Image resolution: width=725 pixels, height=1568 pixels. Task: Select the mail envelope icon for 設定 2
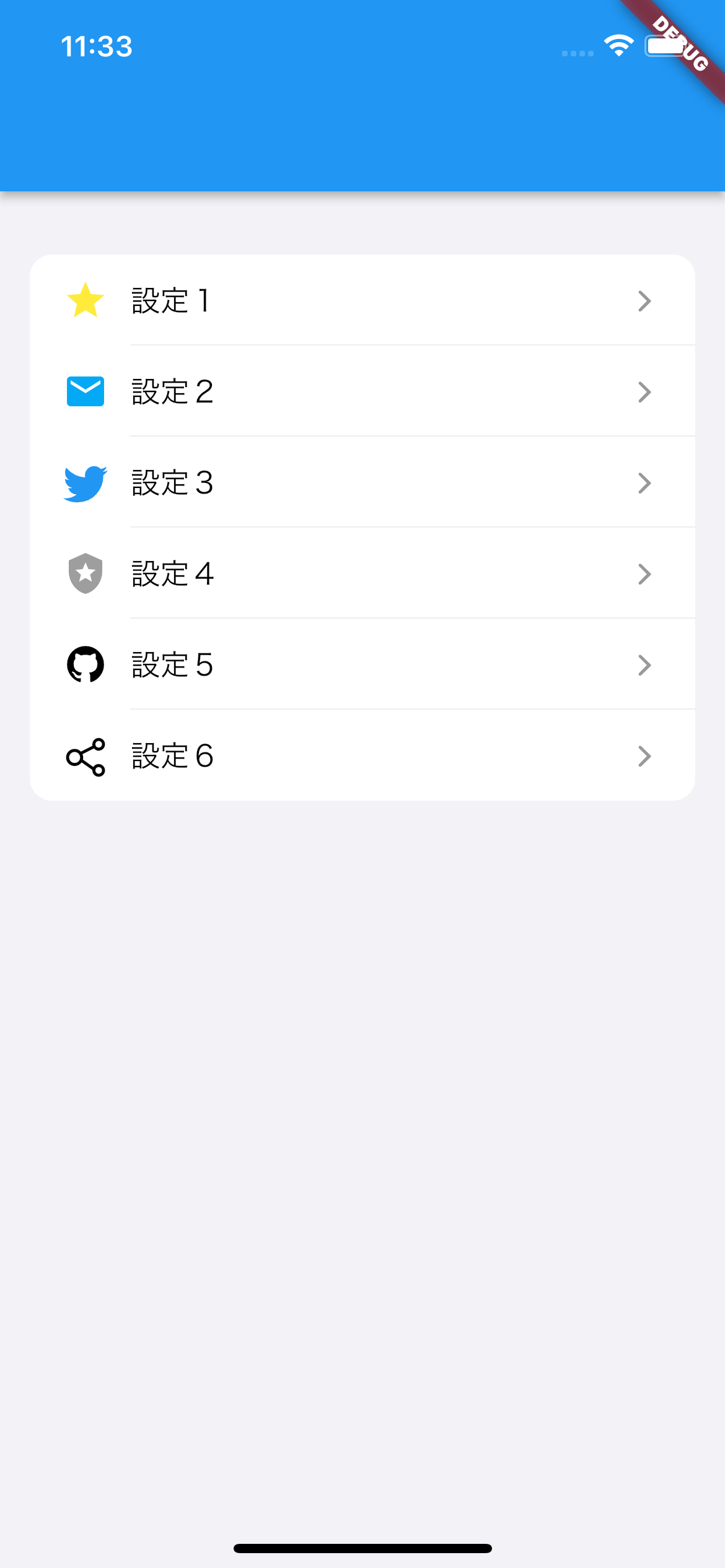click(84, 391)
